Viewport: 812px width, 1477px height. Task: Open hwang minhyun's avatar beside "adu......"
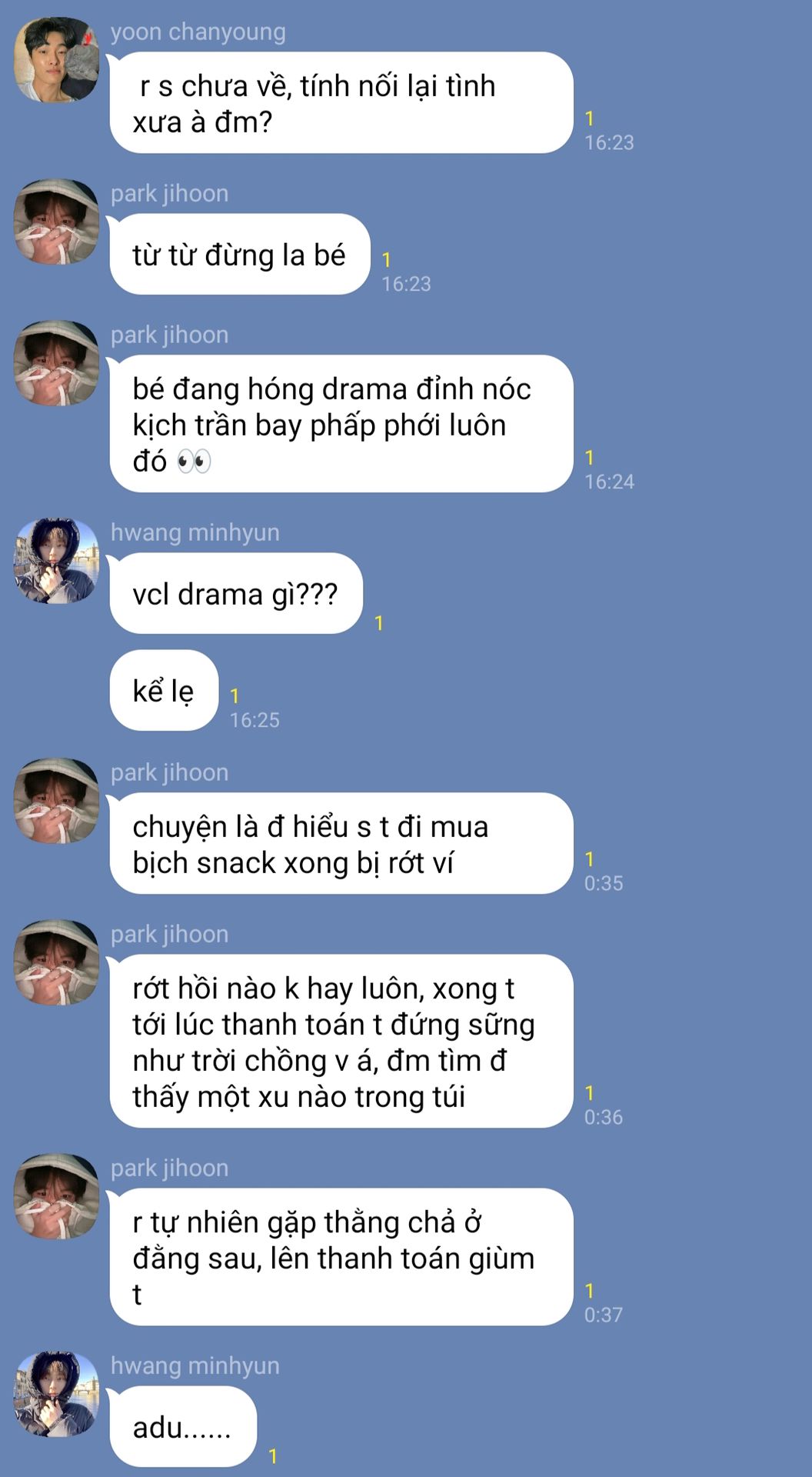click(x=57, y=1394)
